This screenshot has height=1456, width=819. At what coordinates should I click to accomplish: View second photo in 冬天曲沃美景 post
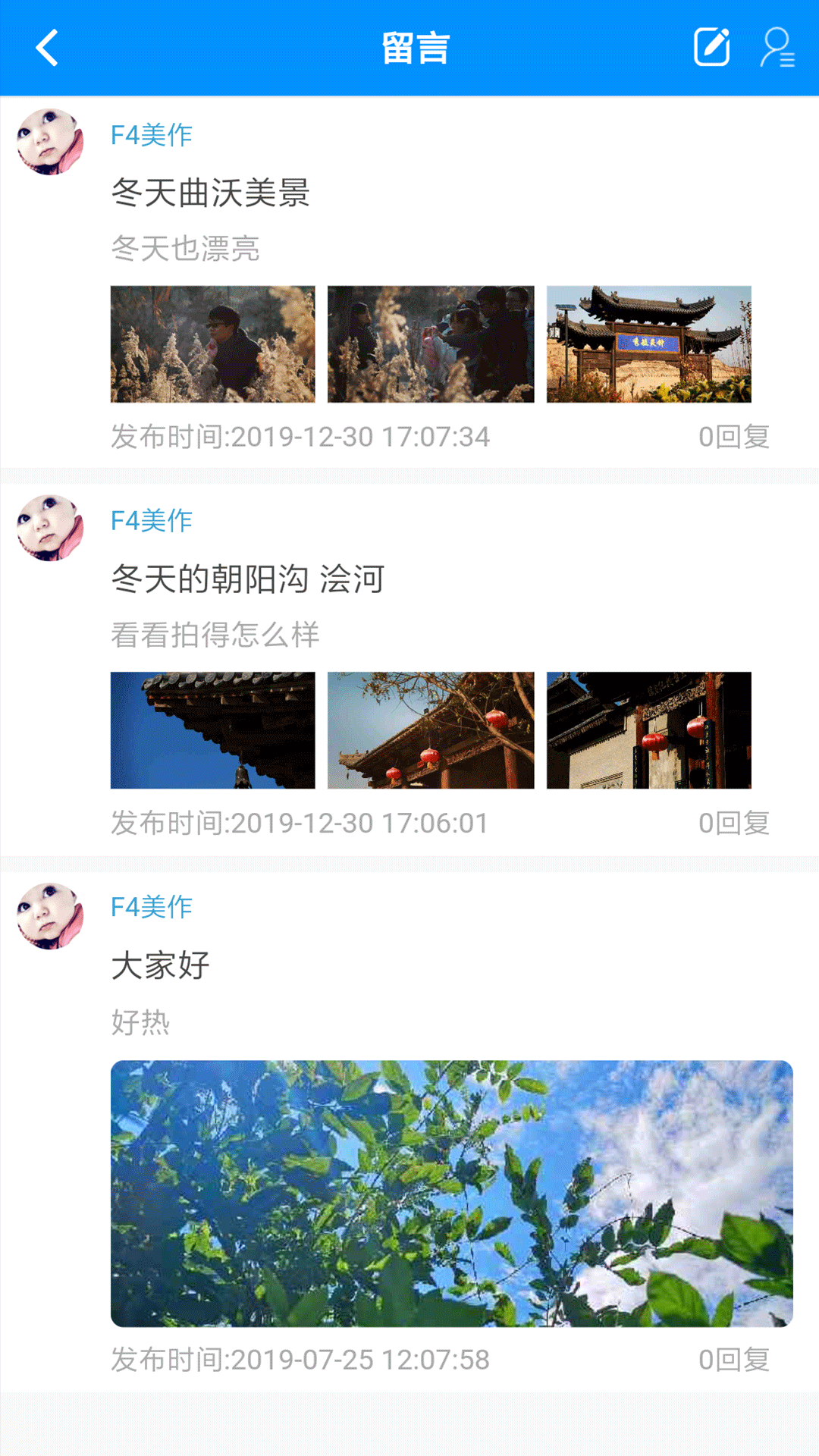pos(431,344)
